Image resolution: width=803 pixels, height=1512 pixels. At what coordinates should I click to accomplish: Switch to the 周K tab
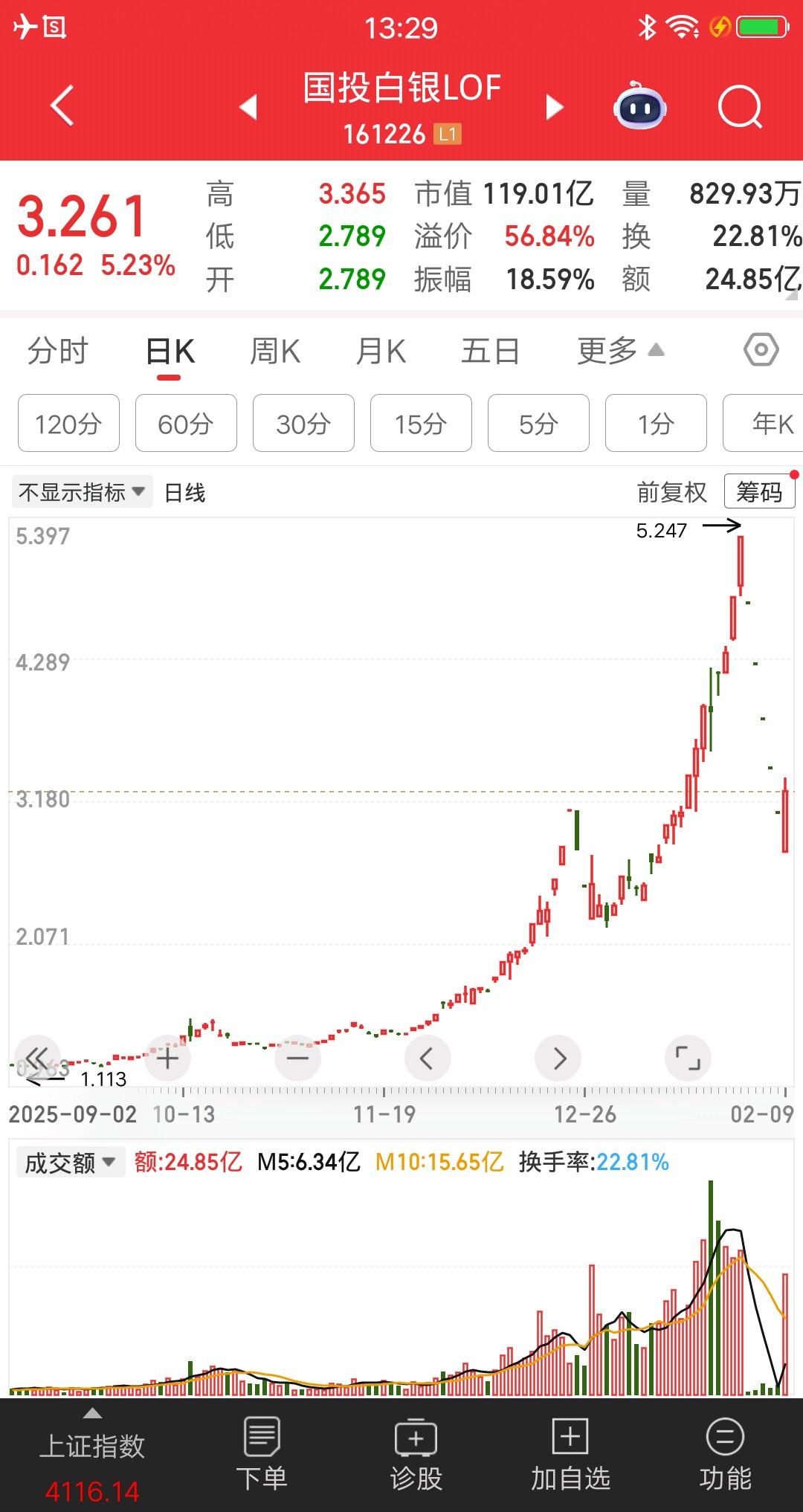pyautogui.click(x=275, y=351)
